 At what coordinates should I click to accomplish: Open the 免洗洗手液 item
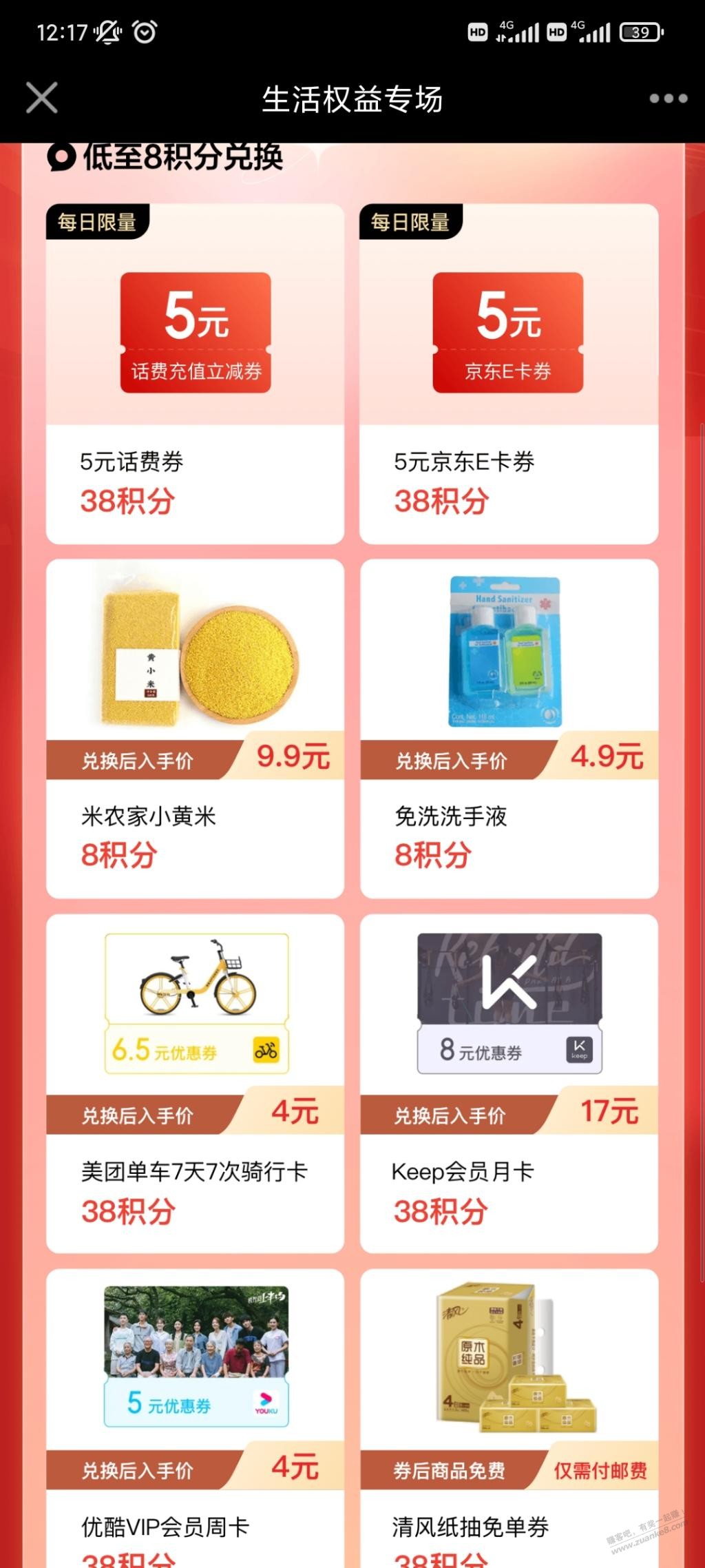point(509,728)
